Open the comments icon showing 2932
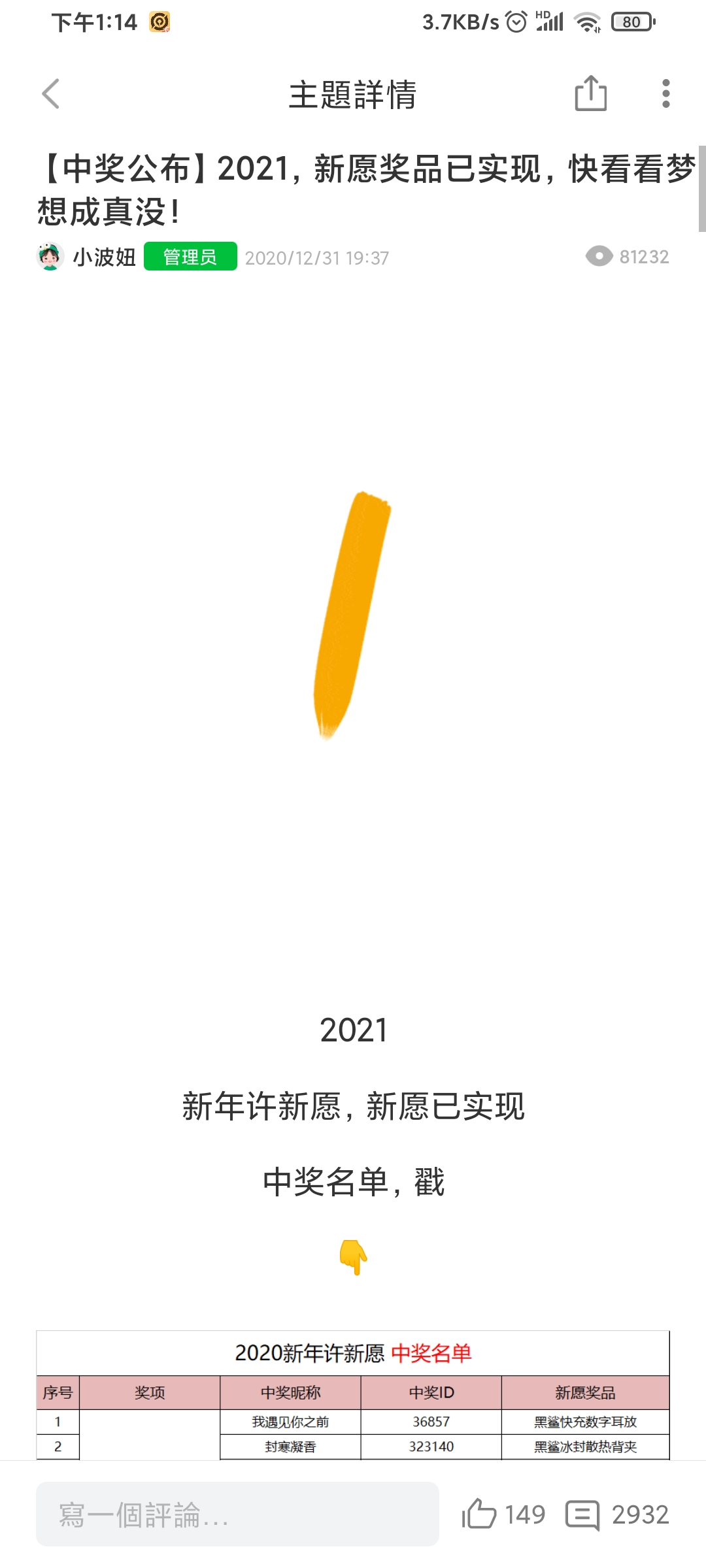 pyautogui.click(x=582, y=1514)
